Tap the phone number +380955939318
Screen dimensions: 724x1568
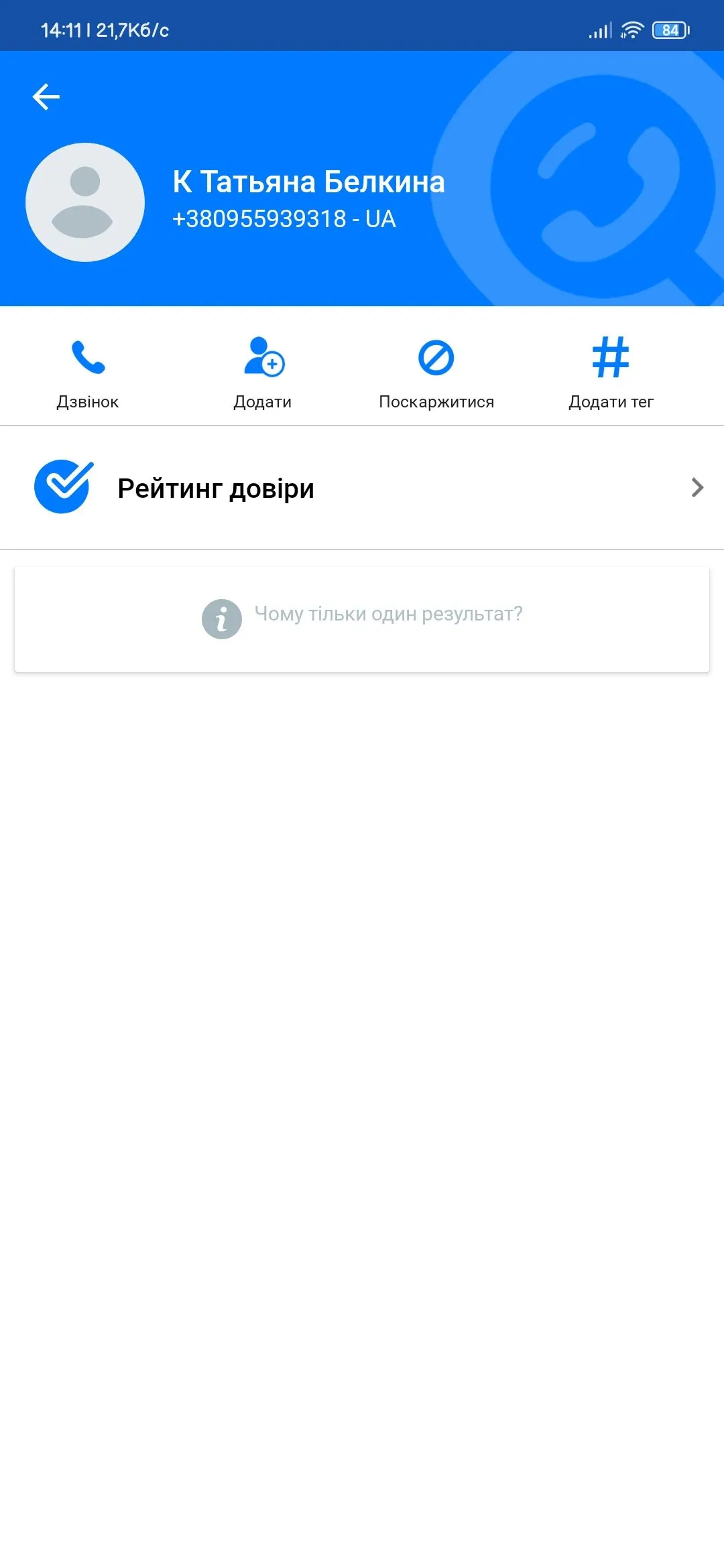tap(284, 218)
